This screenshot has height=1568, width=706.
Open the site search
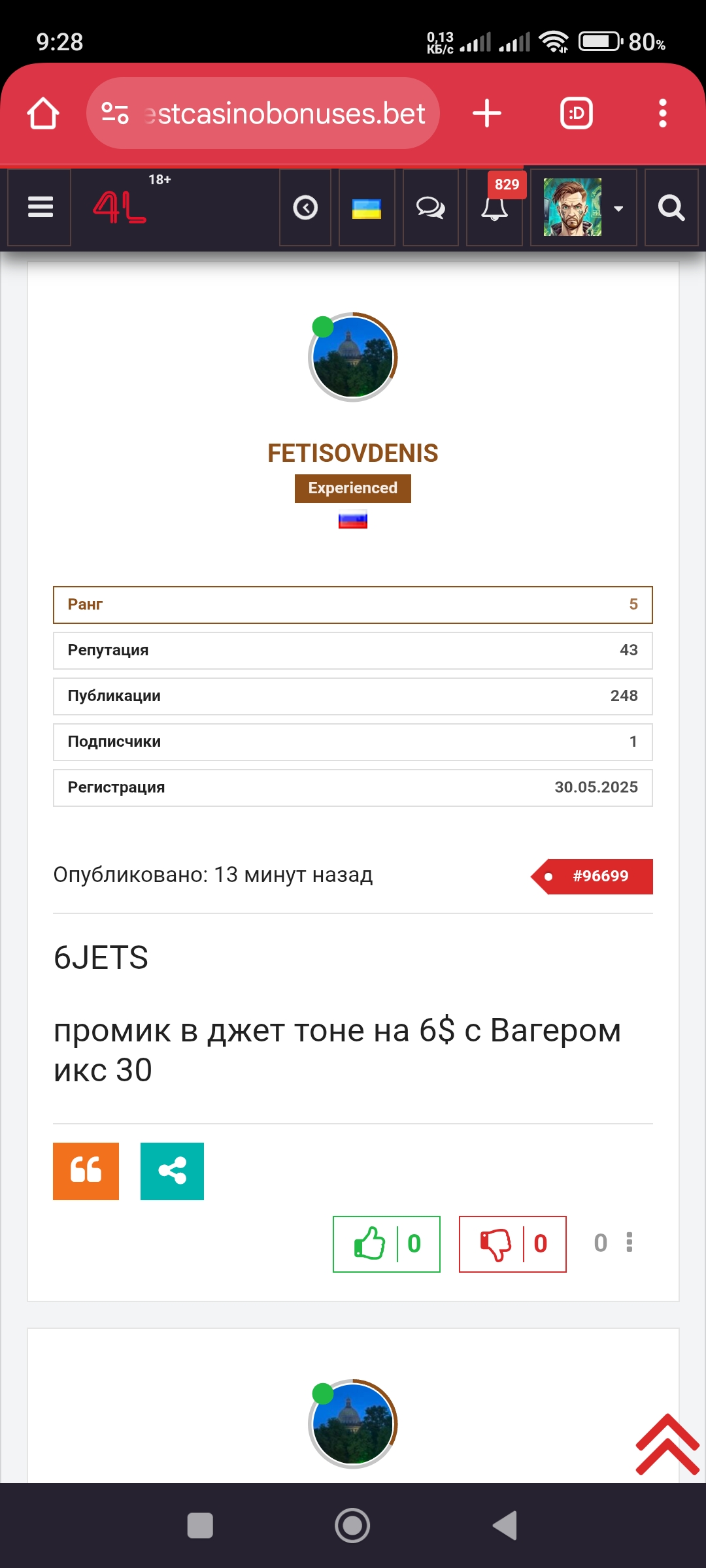tap(671, 208)
